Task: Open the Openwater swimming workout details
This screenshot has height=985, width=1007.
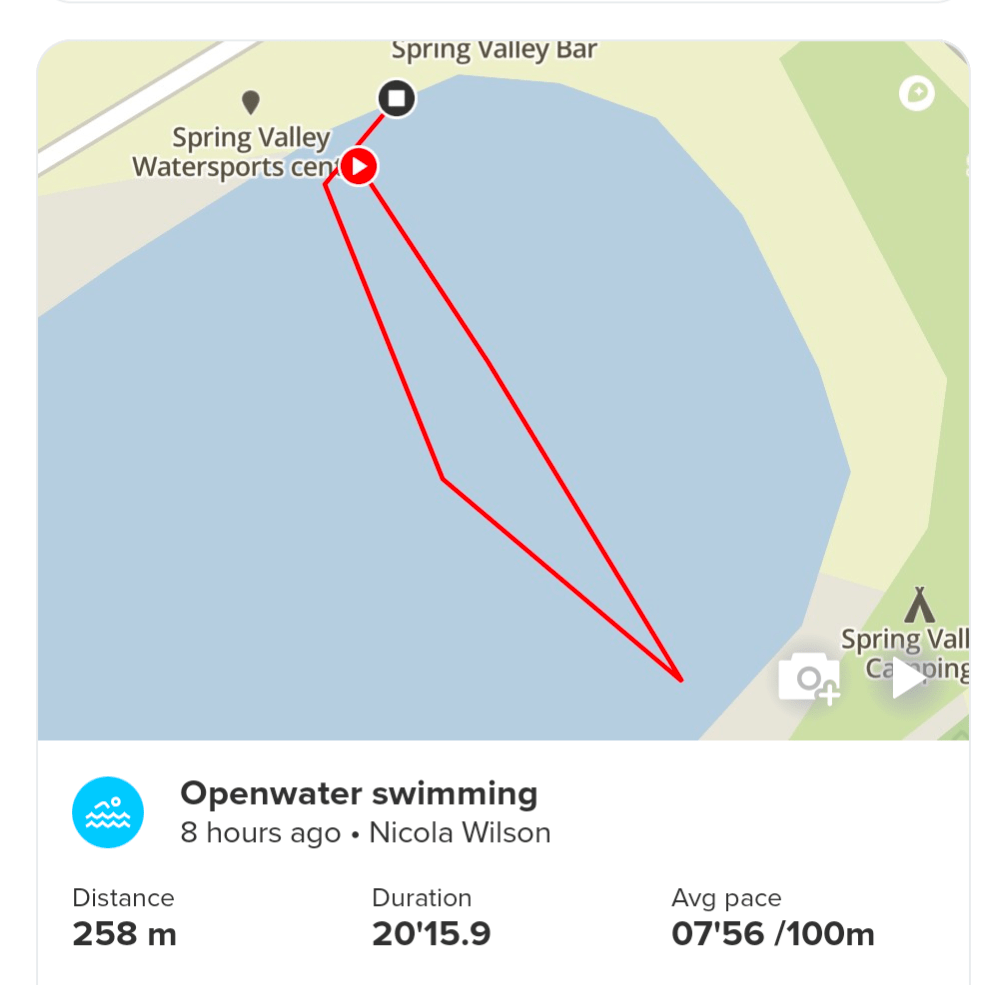Action: point(358,794)
